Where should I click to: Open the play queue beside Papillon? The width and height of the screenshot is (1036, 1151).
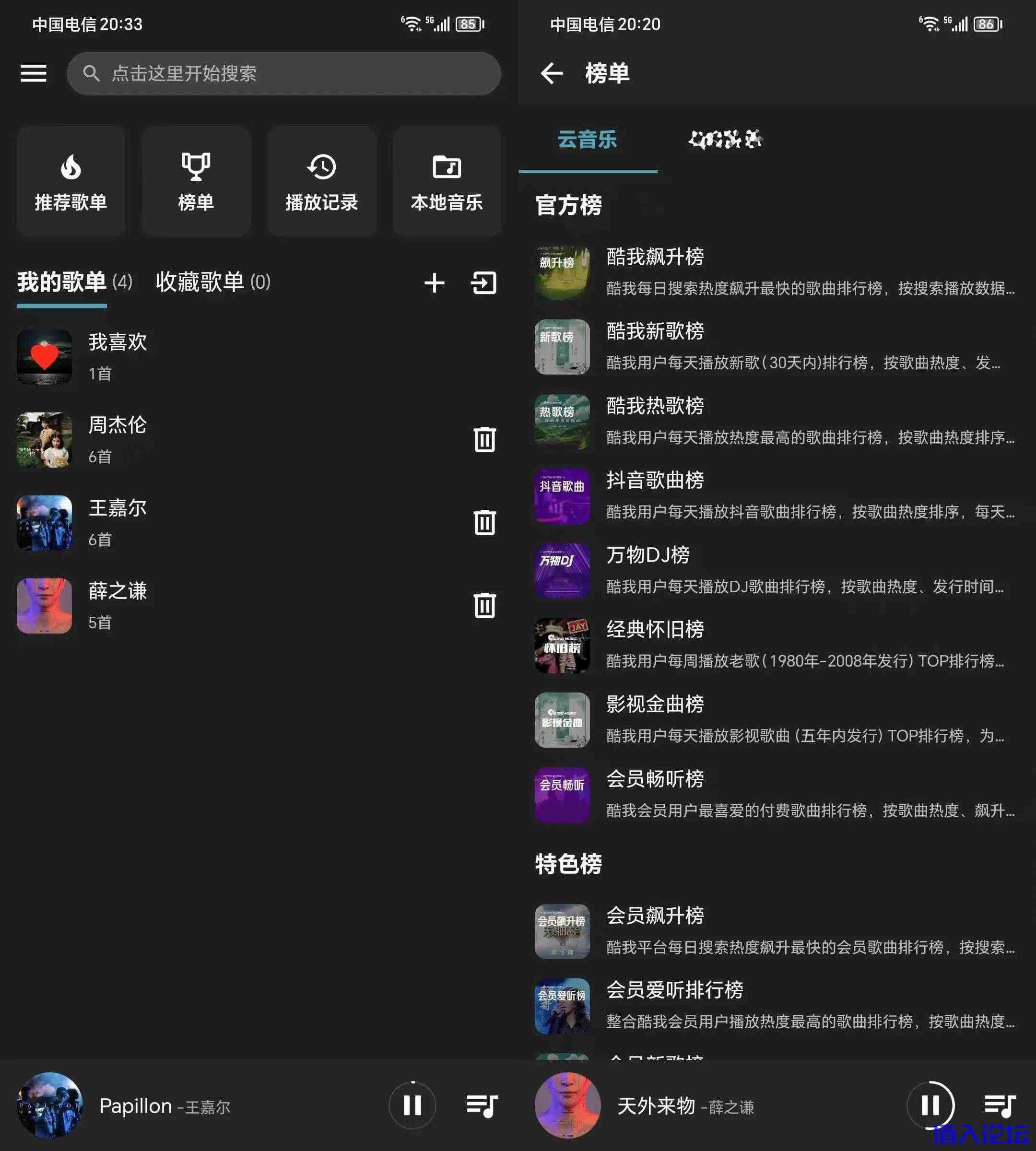pos(482,1105)
